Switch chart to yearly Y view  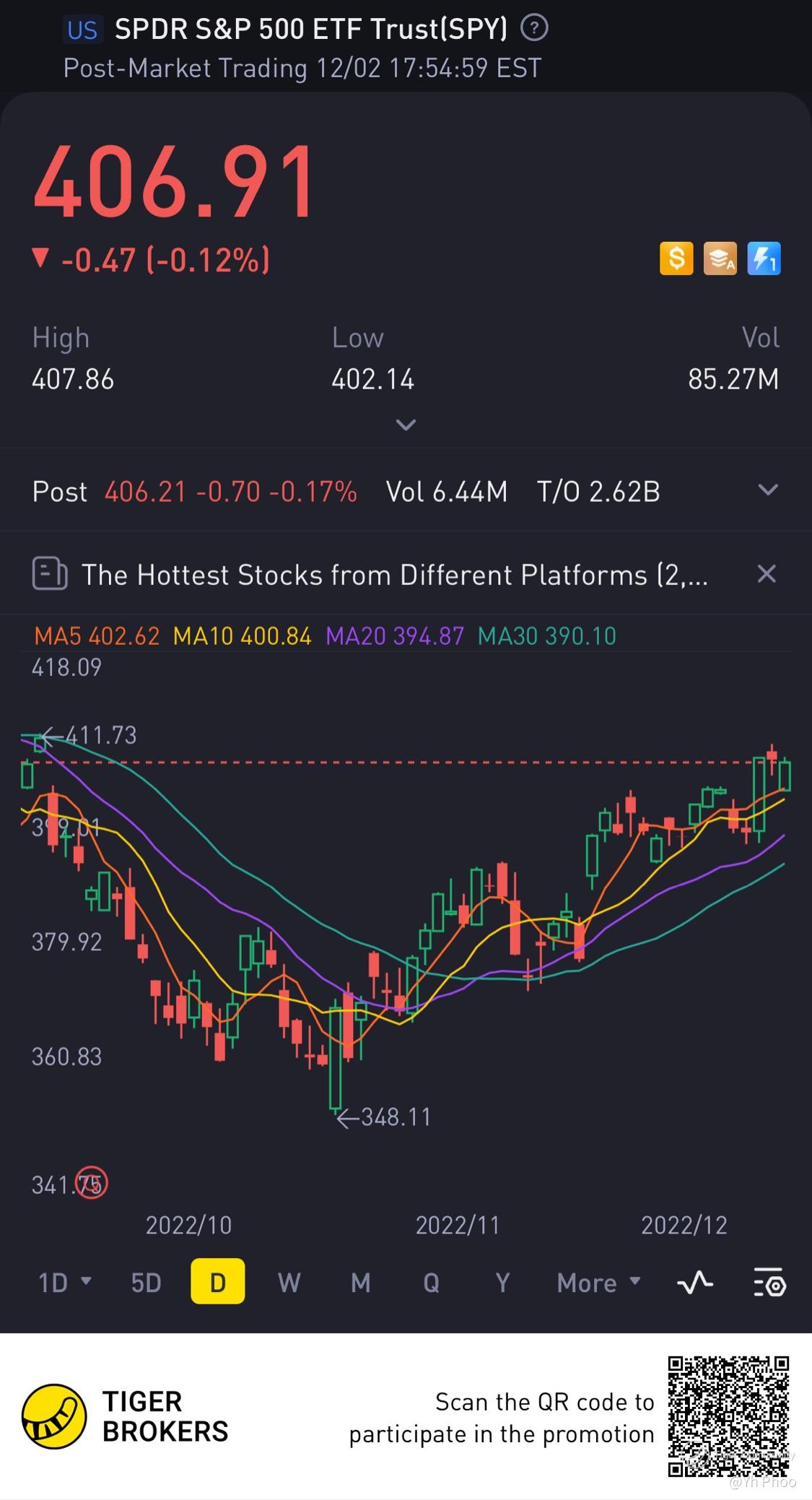click(502, 1283)
